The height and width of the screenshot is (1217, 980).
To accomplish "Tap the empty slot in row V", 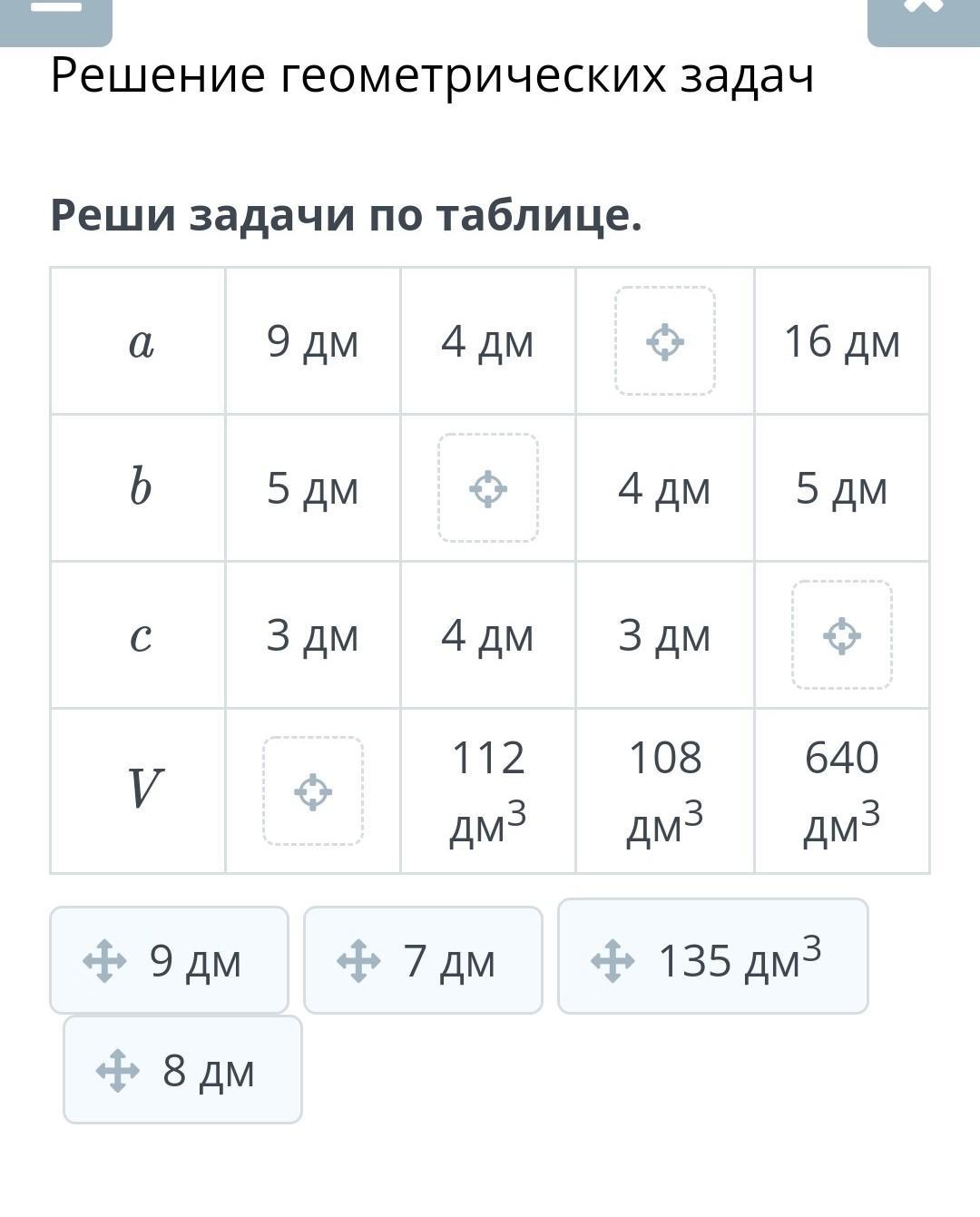I will (x=313, y=791).
